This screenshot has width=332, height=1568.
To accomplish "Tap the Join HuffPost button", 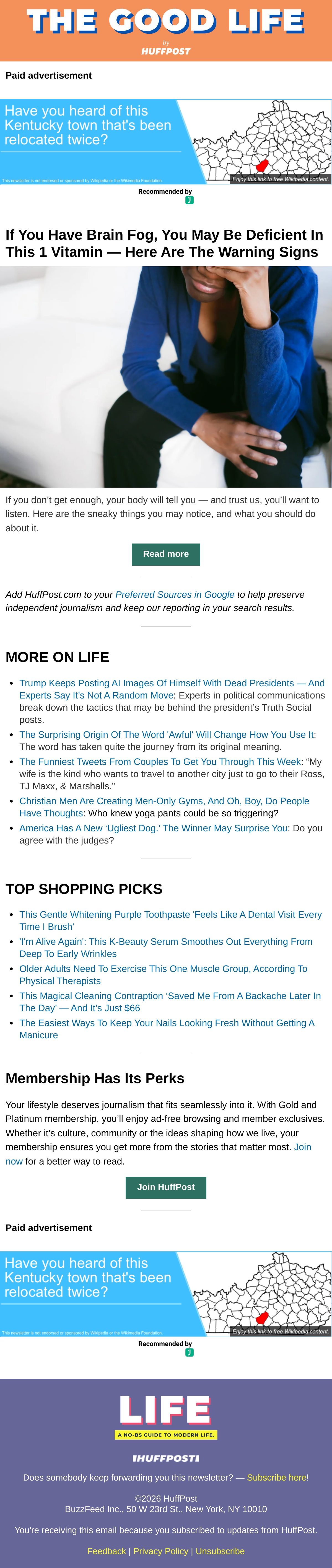I will (165, 1187).
